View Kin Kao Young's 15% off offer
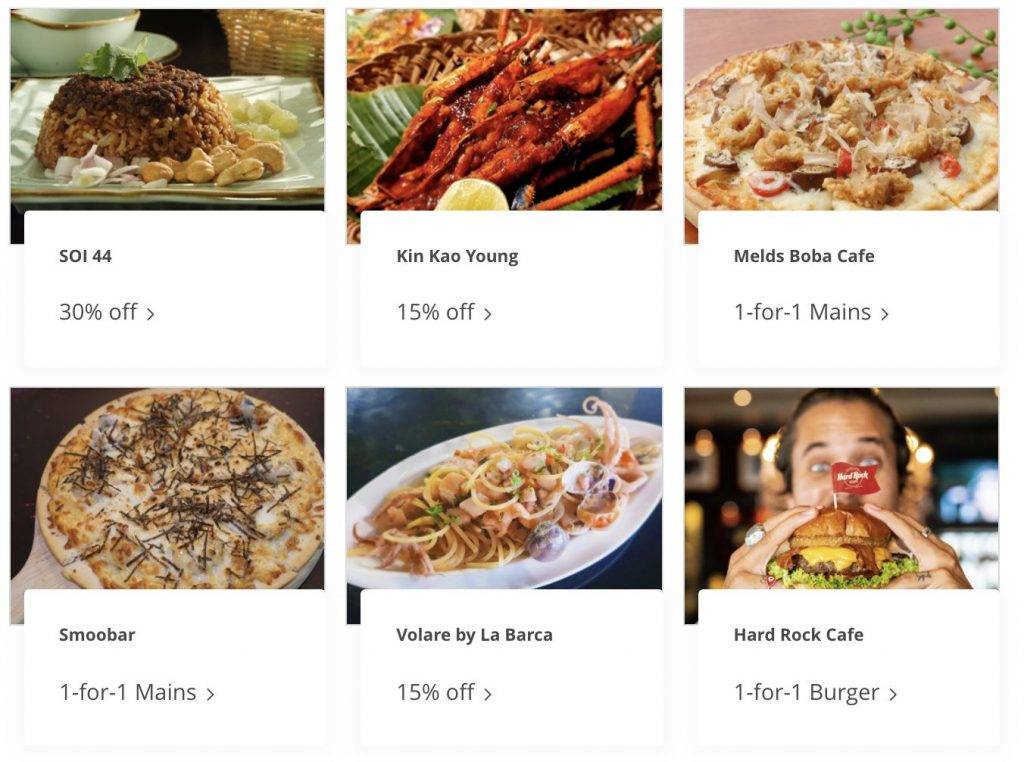 point(444,312)
